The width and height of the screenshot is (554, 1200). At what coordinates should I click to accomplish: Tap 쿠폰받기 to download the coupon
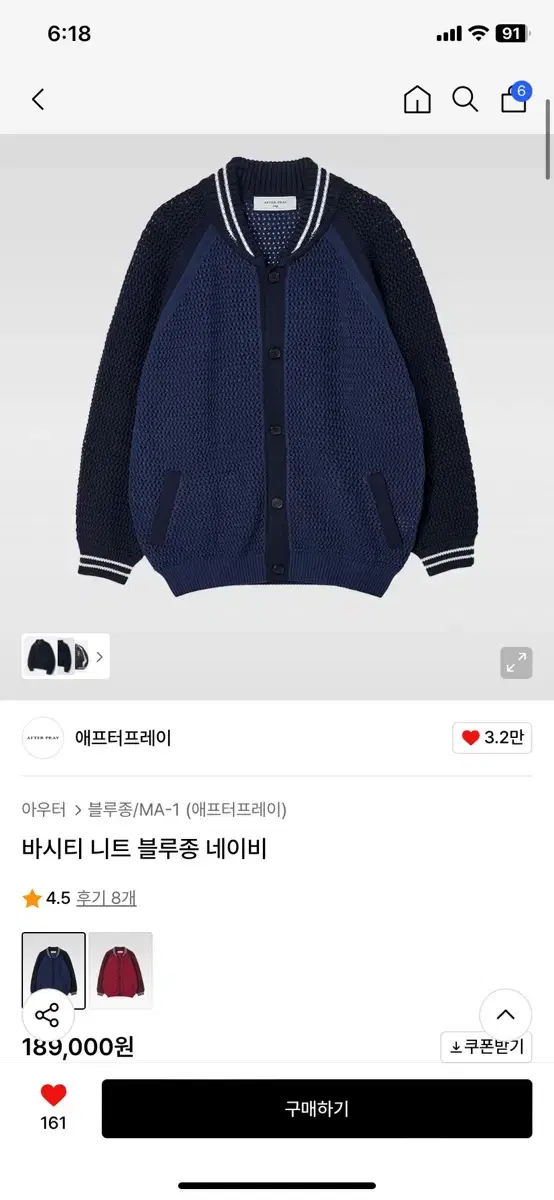486,1047
